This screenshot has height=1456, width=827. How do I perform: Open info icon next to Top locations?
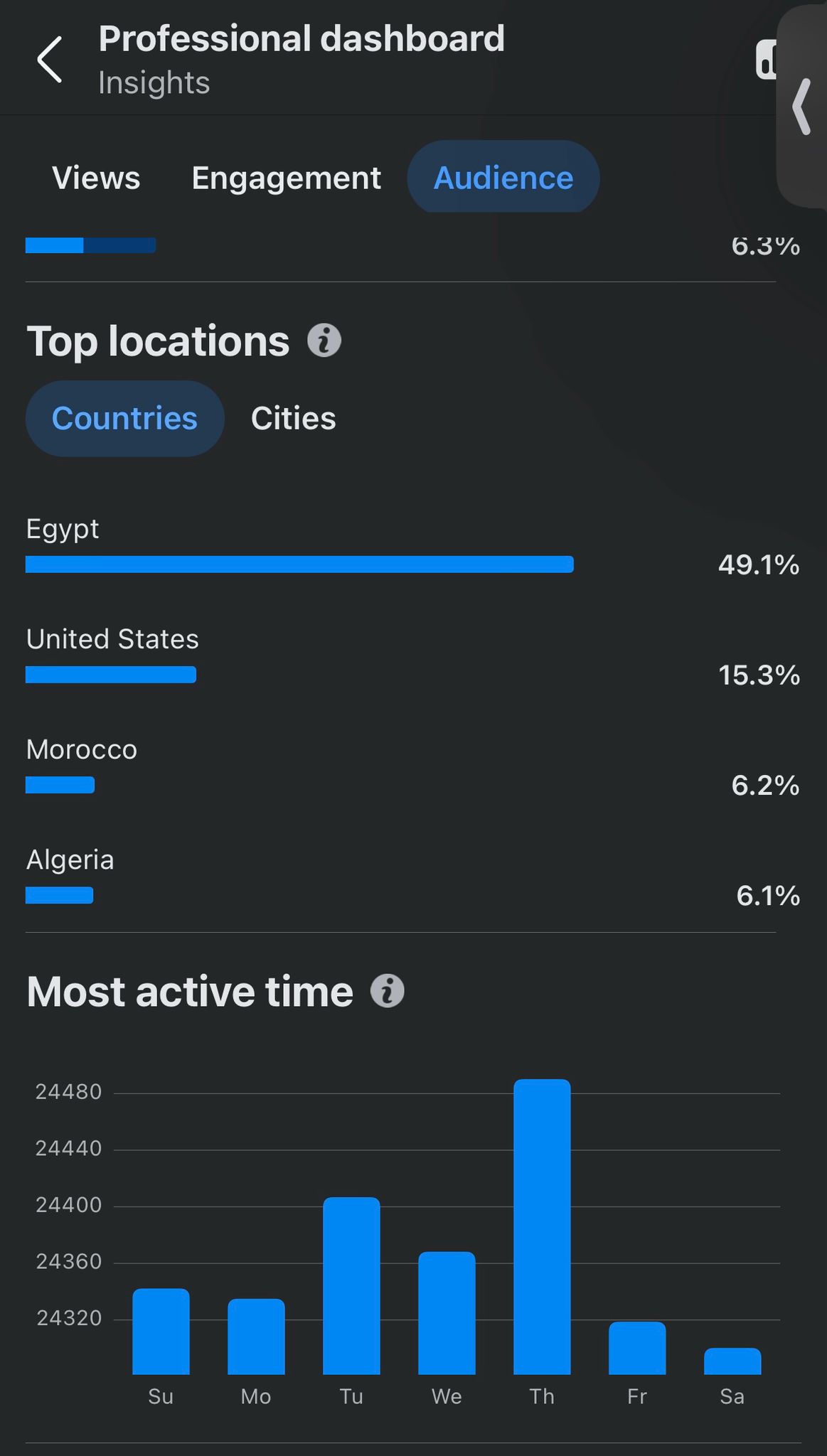324,341
